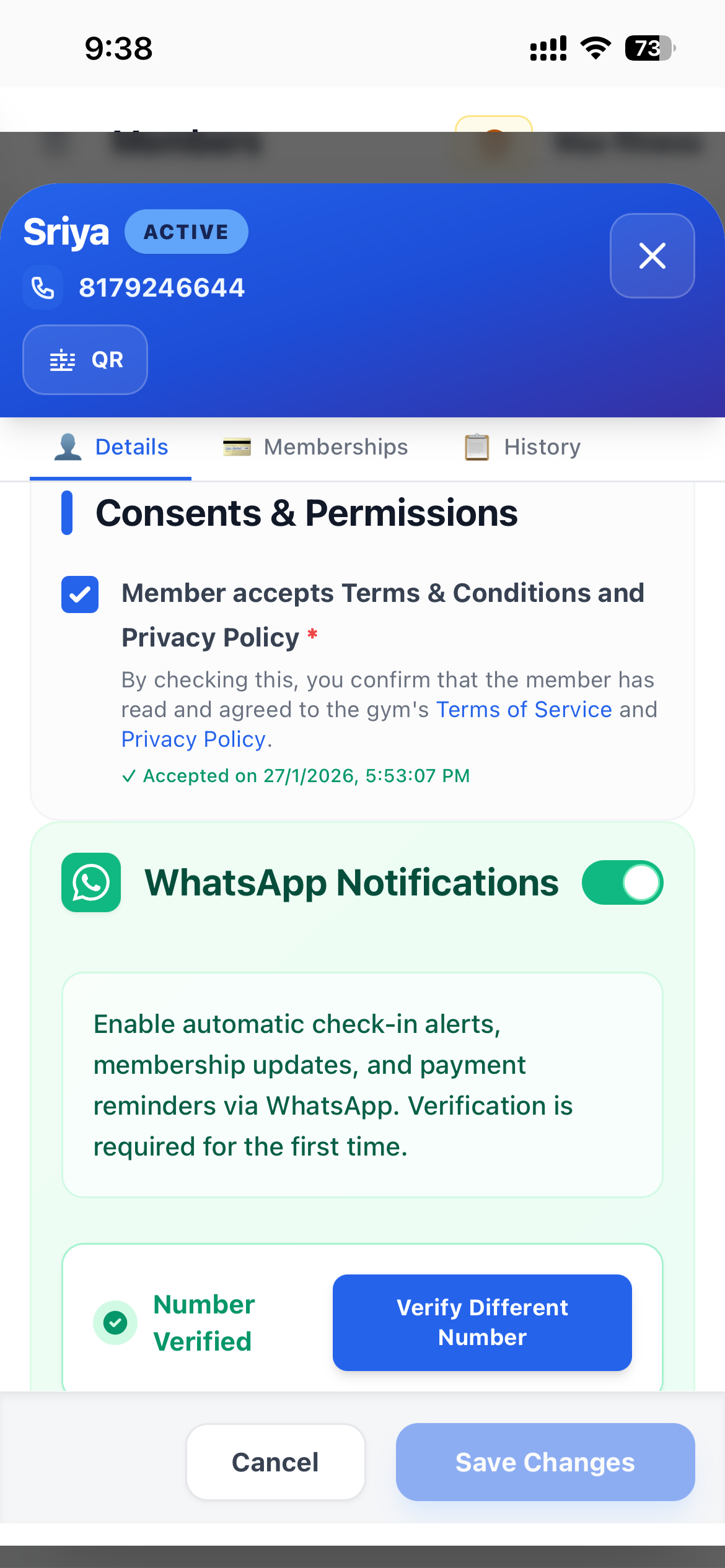Tap the Number Verified green check icon
725x1568 pixels.
pos(115,1322)
